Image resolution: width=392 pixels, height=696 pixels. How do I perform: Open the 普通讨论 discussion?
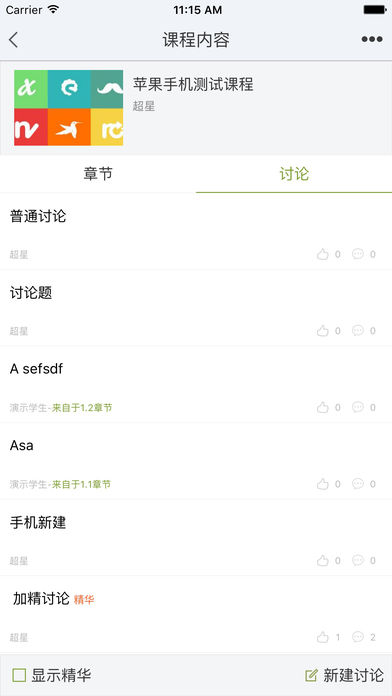[x=196, y=232]
